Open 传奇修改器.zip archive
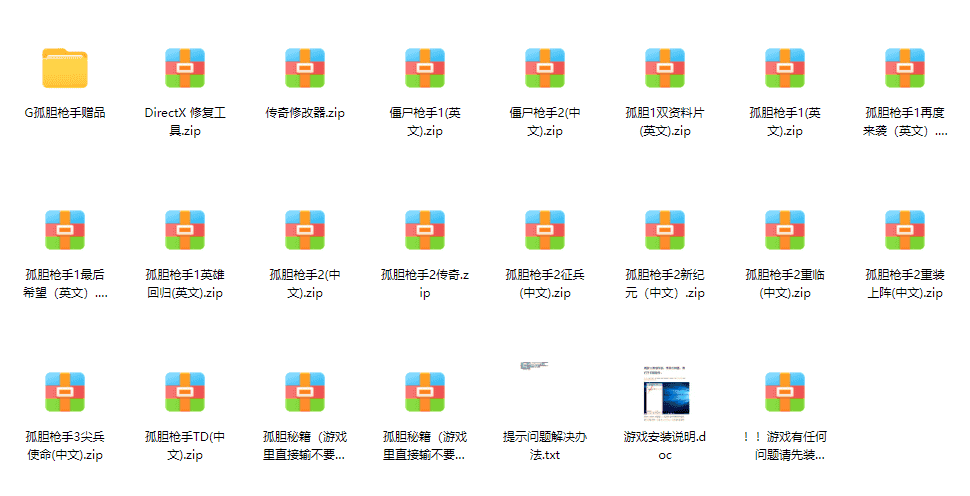The width and height of the screenshot is (970, 496). click(305, 68)
